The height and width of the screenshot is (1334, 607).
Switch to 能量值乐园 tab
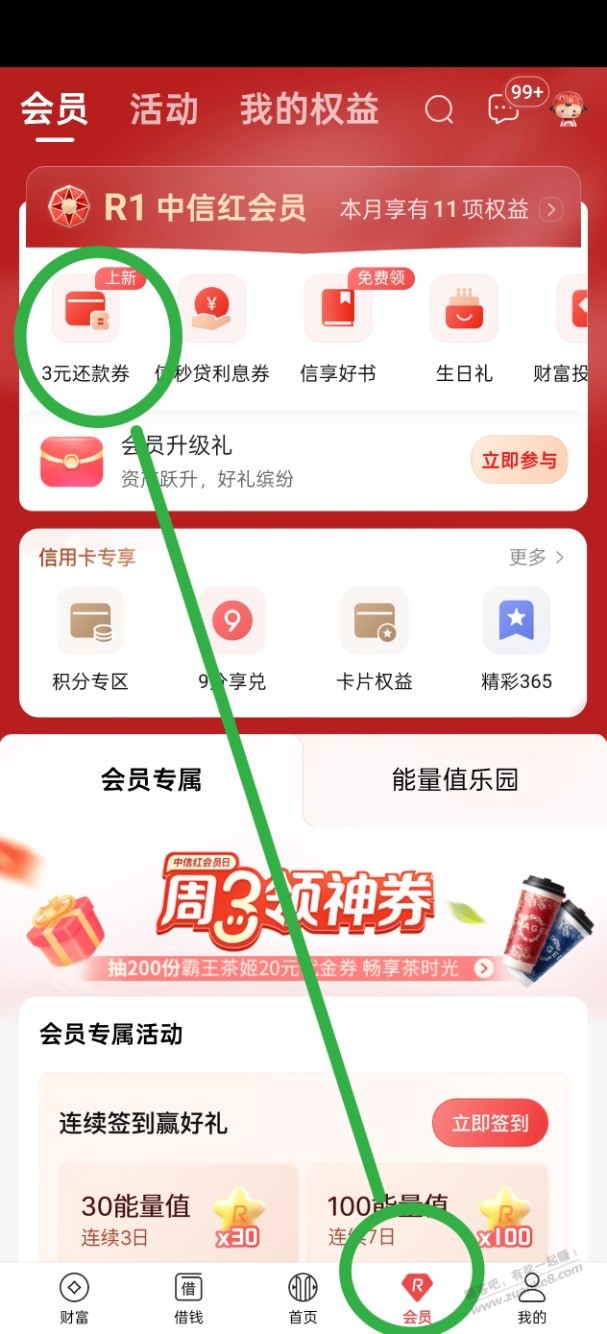tap(455, 780)
